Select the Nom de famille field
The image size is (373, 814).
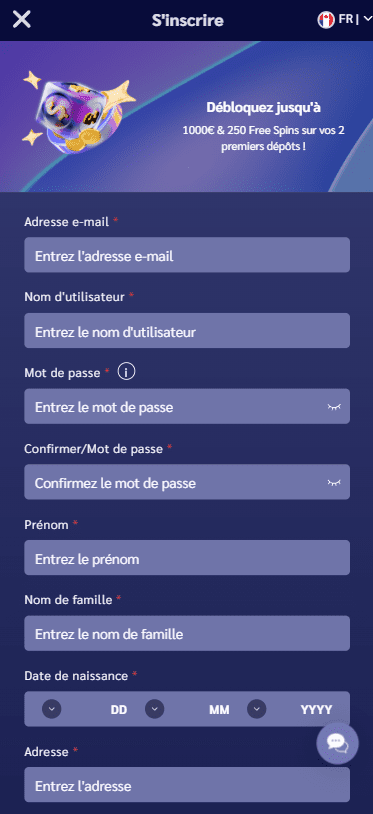187,633
